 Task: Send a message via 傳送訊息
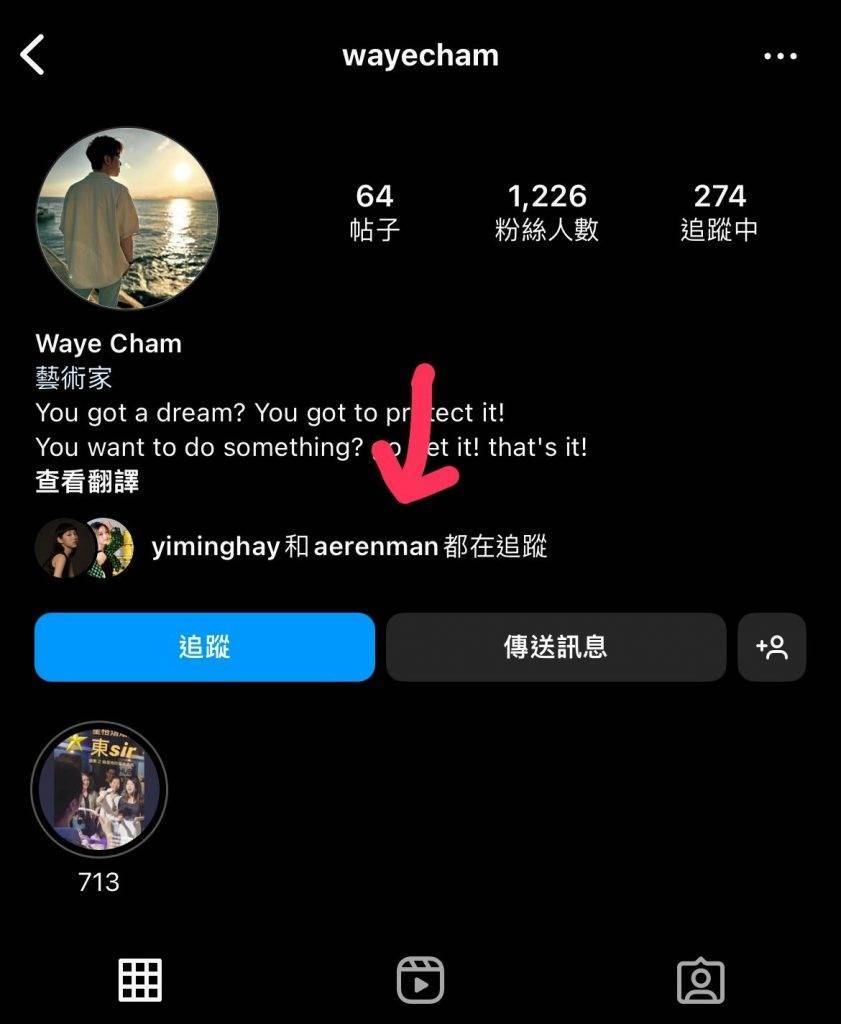click(555, 647)
